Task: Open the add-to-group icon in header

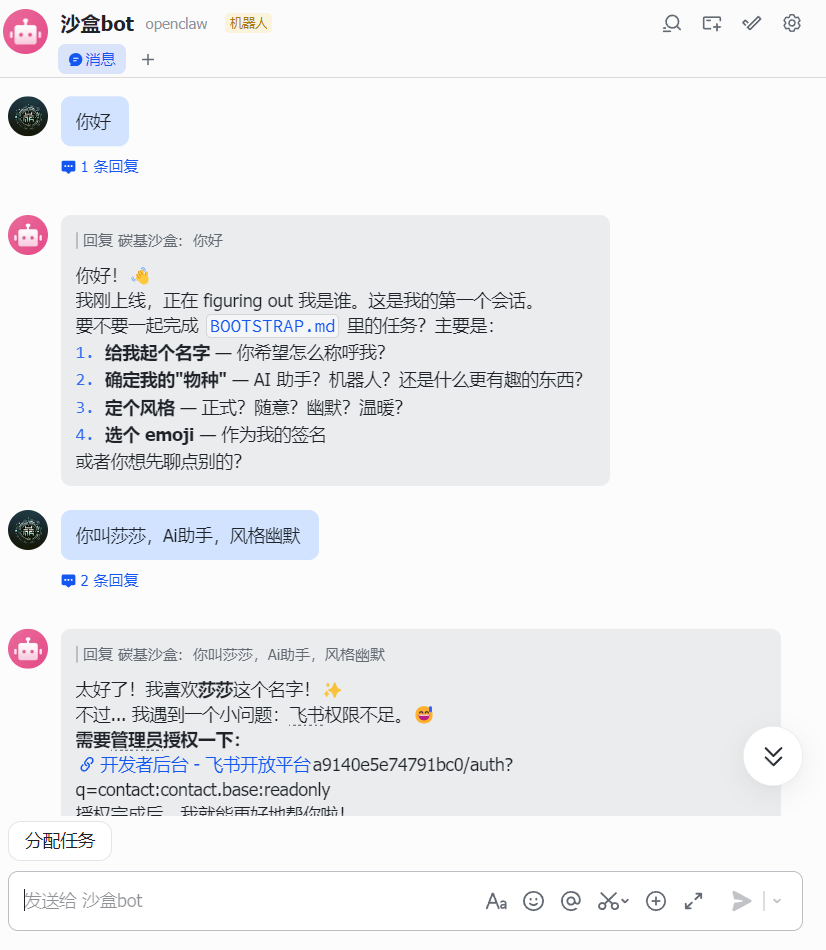Action: point(712,23)
